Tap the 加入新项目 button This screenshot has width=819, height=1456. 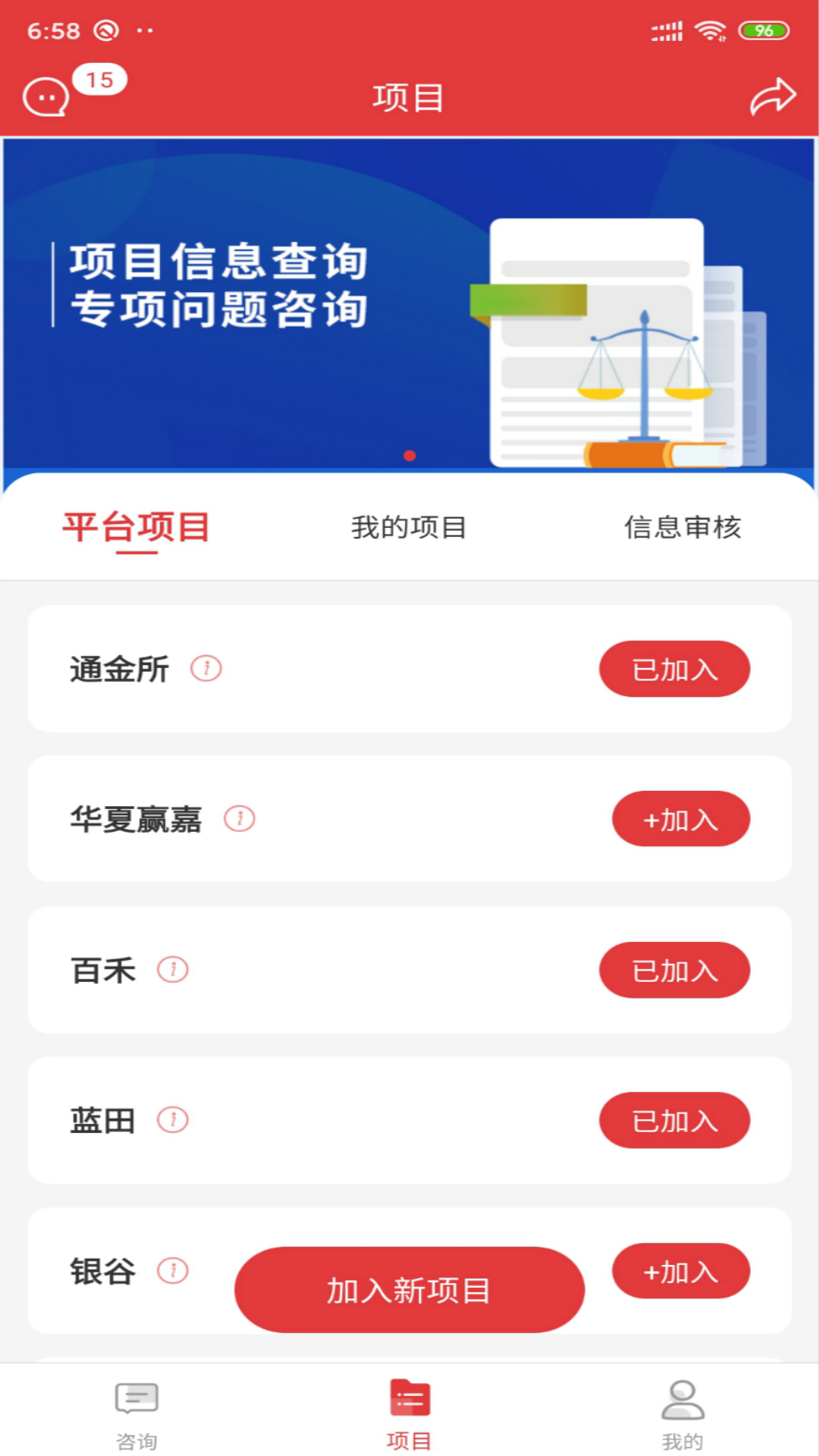tap(409, 1290)
